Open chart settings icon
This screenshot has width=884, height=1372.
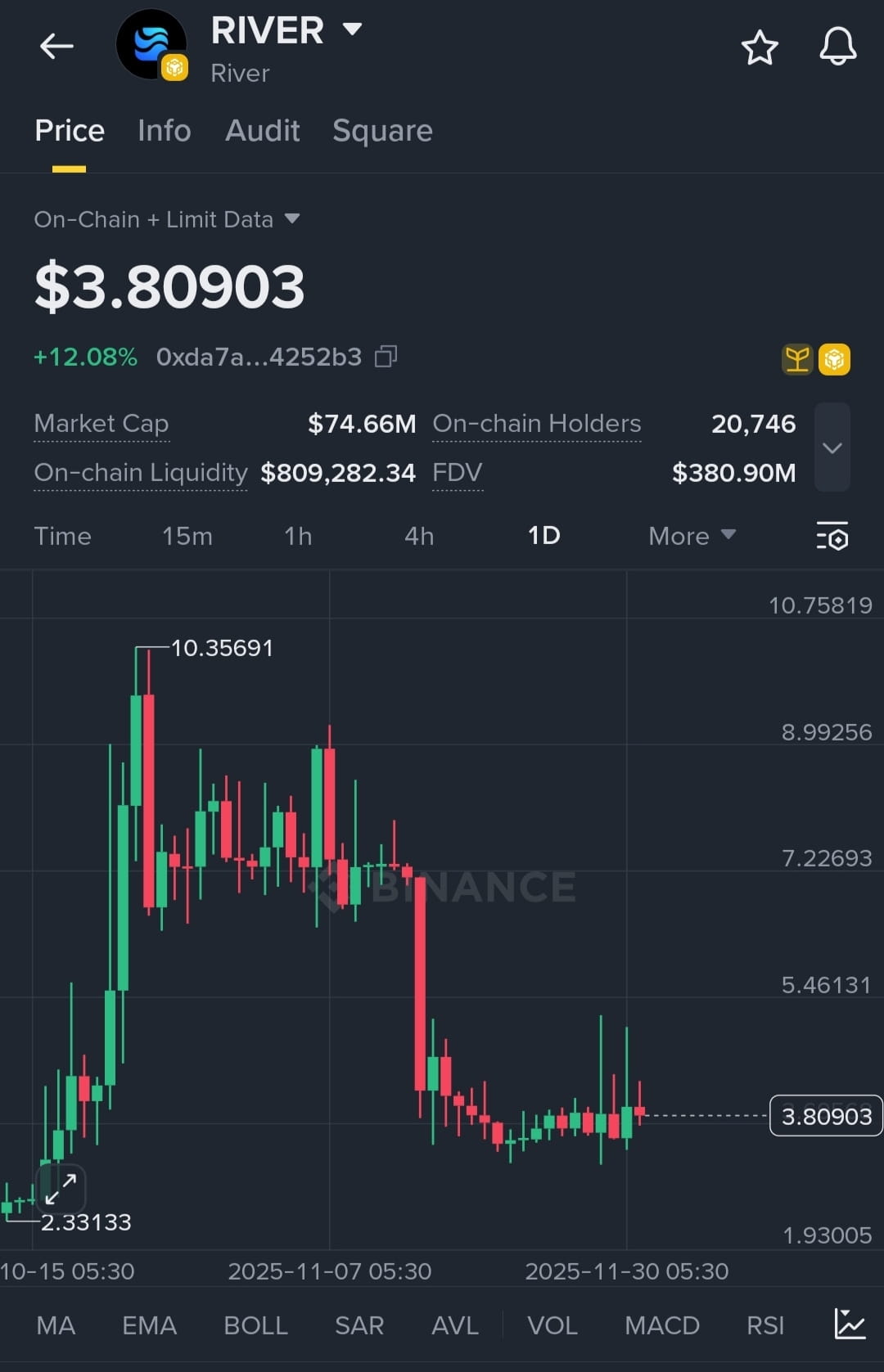[832, 536]
